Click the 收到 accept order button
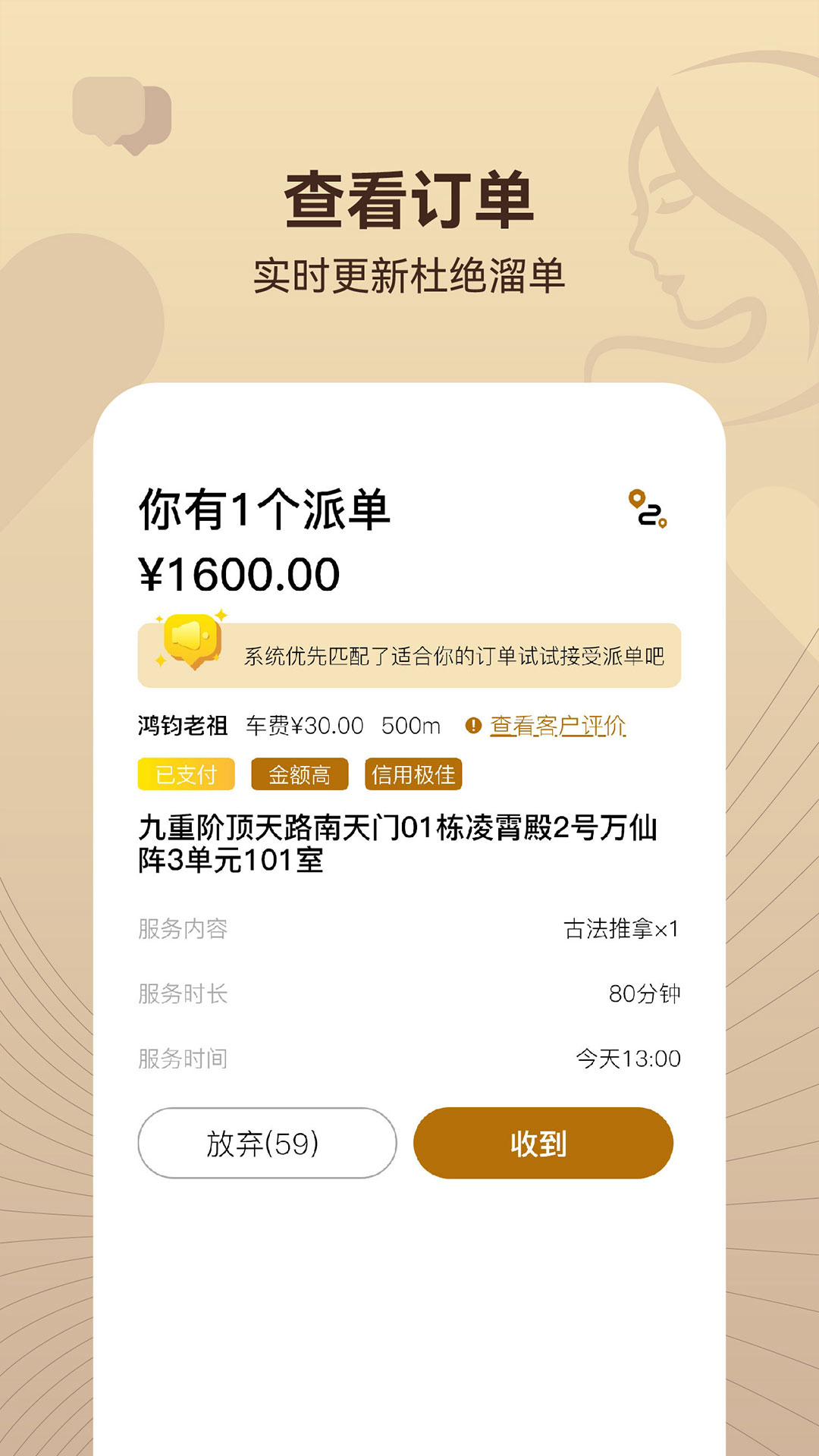This screenshot has height=1456, width=819. pyautogui.click(x=541, y=1144)
